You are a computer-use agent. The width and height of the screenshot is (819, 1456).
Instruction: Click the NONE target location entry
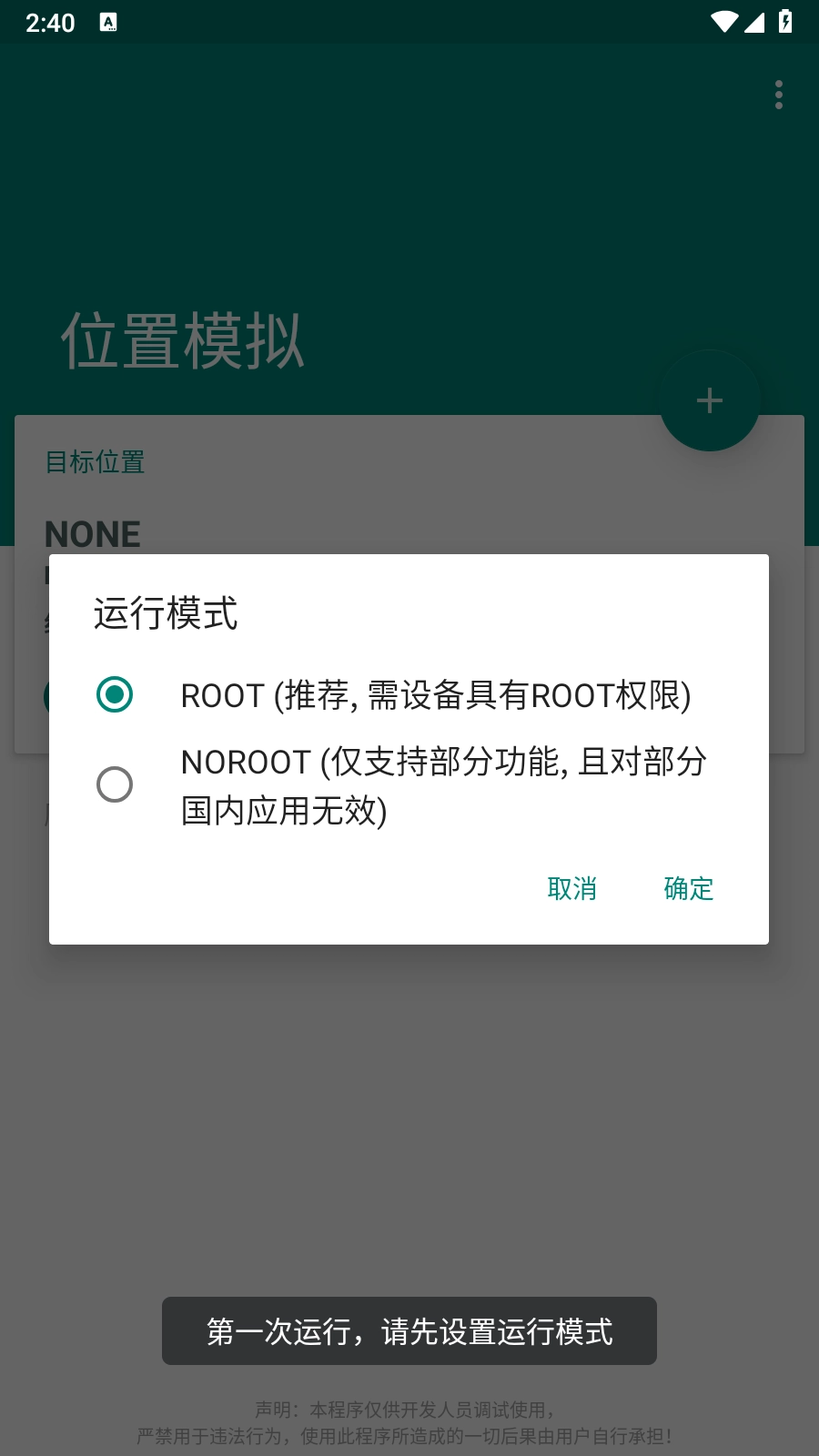click(x=92, y=534)
